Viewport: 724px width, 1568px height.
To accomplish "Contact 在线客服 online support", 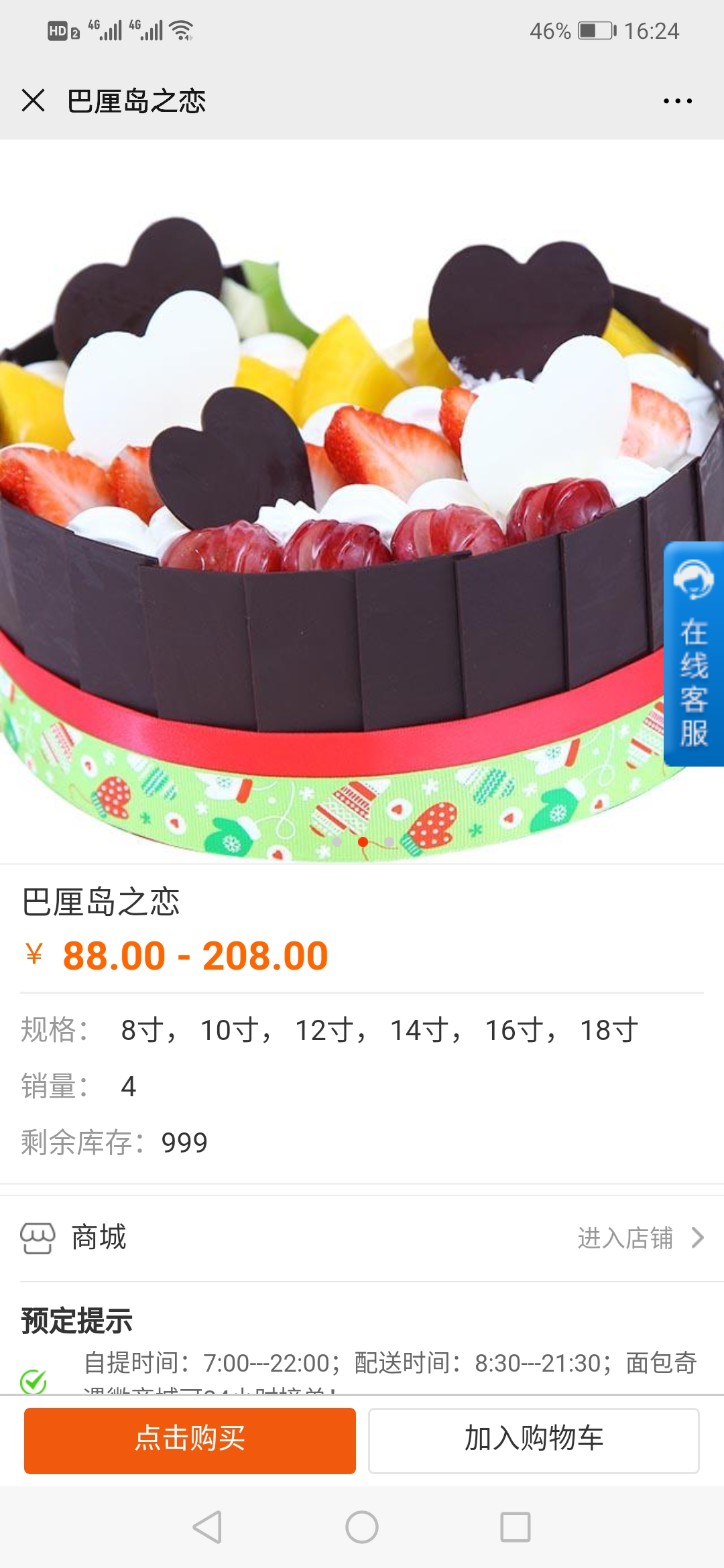I will 694,653.
